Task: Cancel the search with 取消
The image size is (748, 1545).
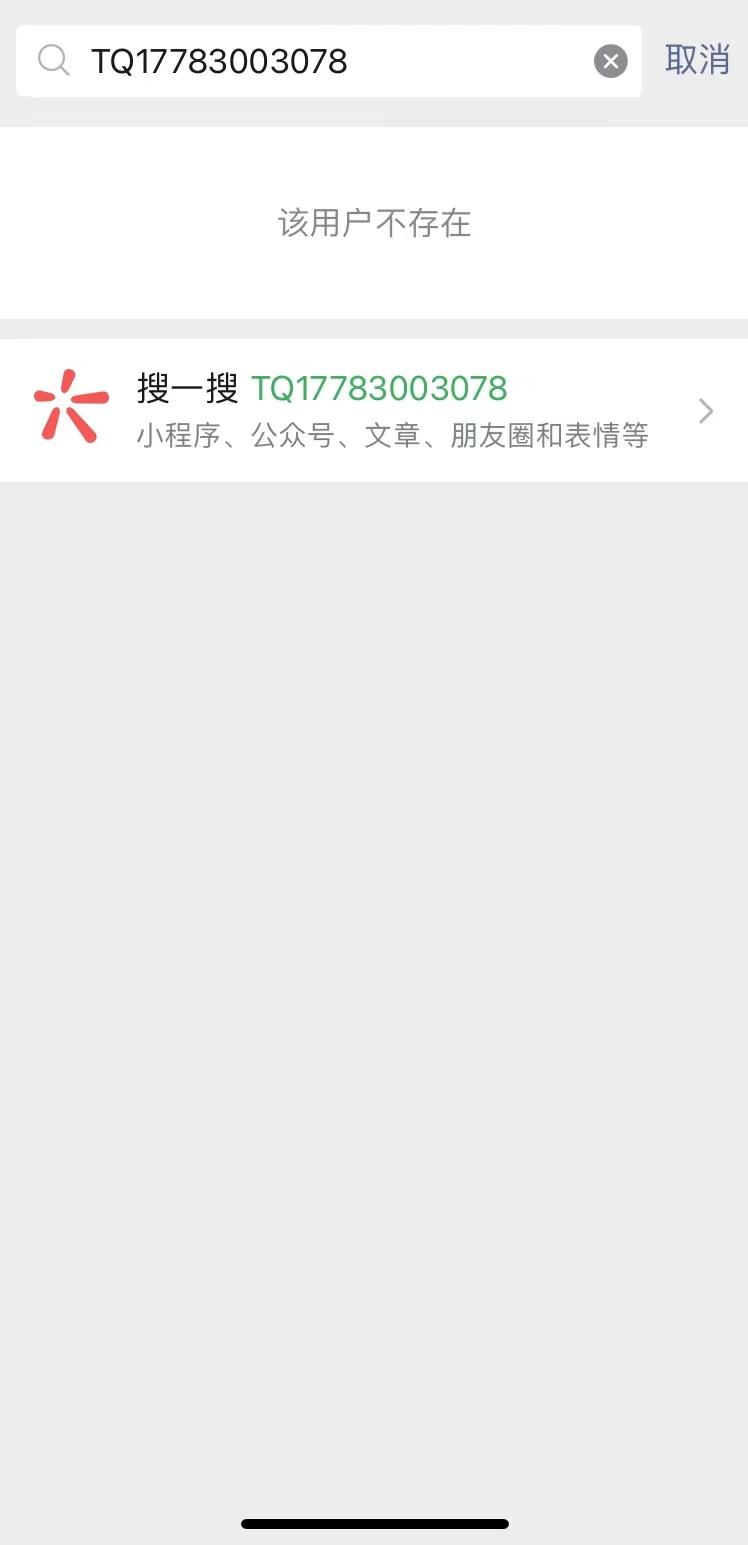Action: (697, 60)
